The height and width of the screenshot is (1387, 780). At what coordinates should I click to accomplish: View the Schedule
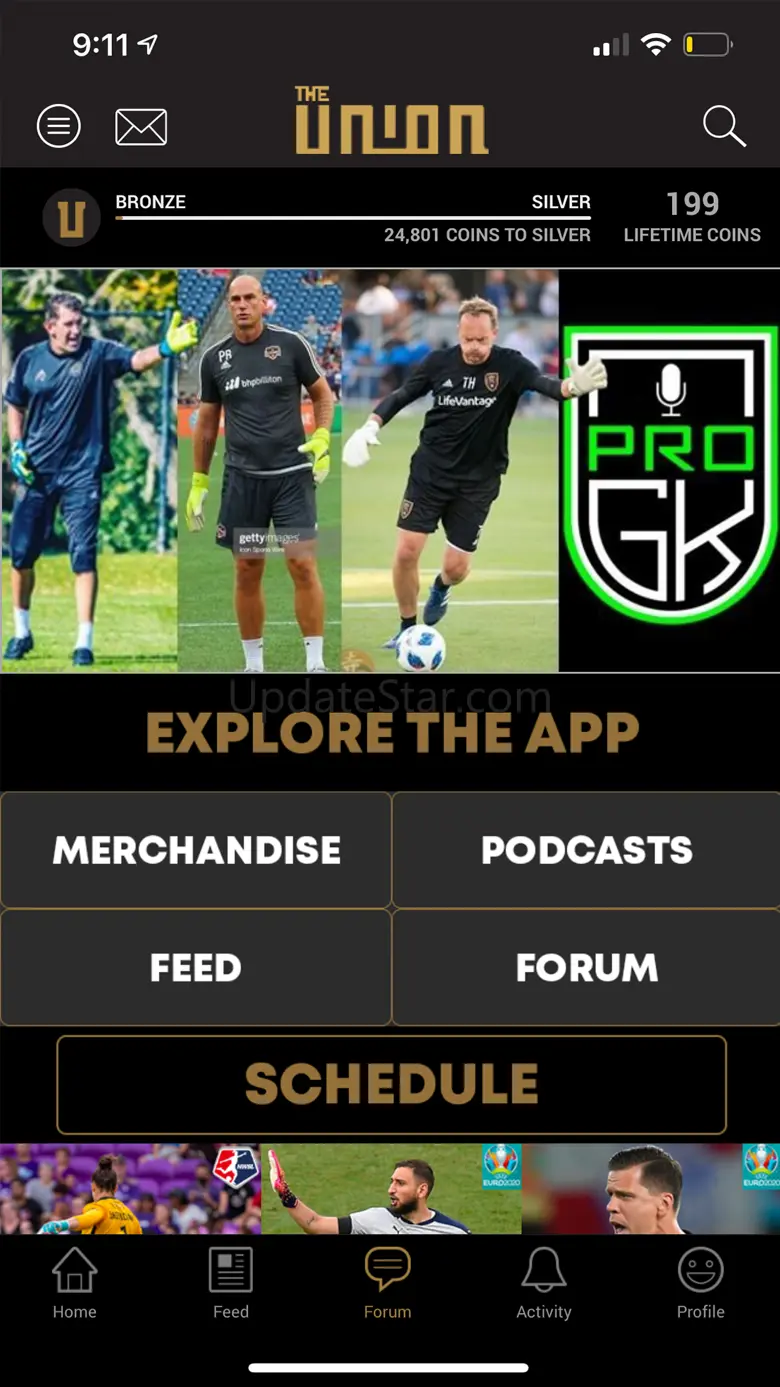point(391,1084)
